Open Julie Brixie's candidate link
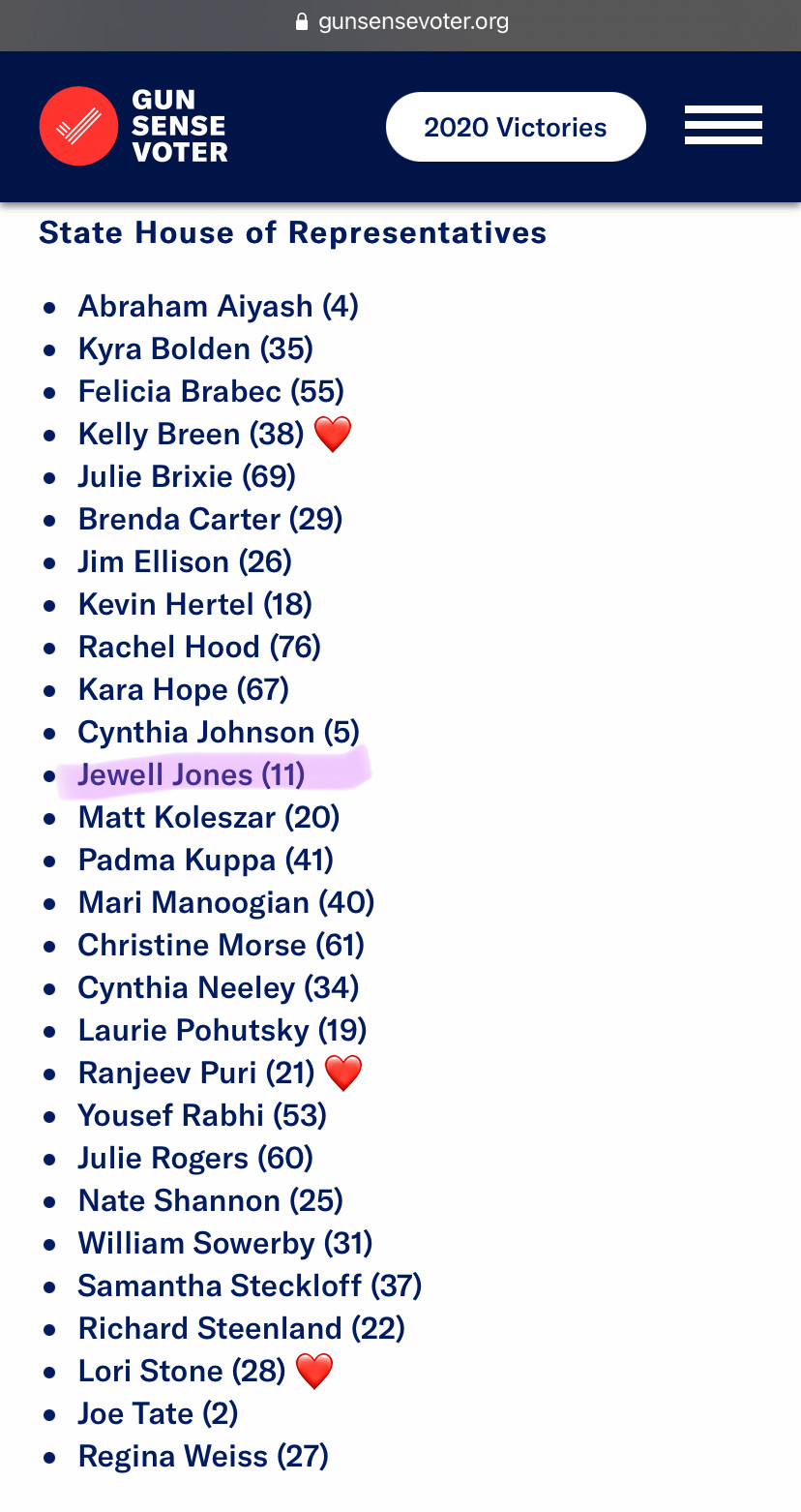The image size is (801, 1512). click(187, 476)
